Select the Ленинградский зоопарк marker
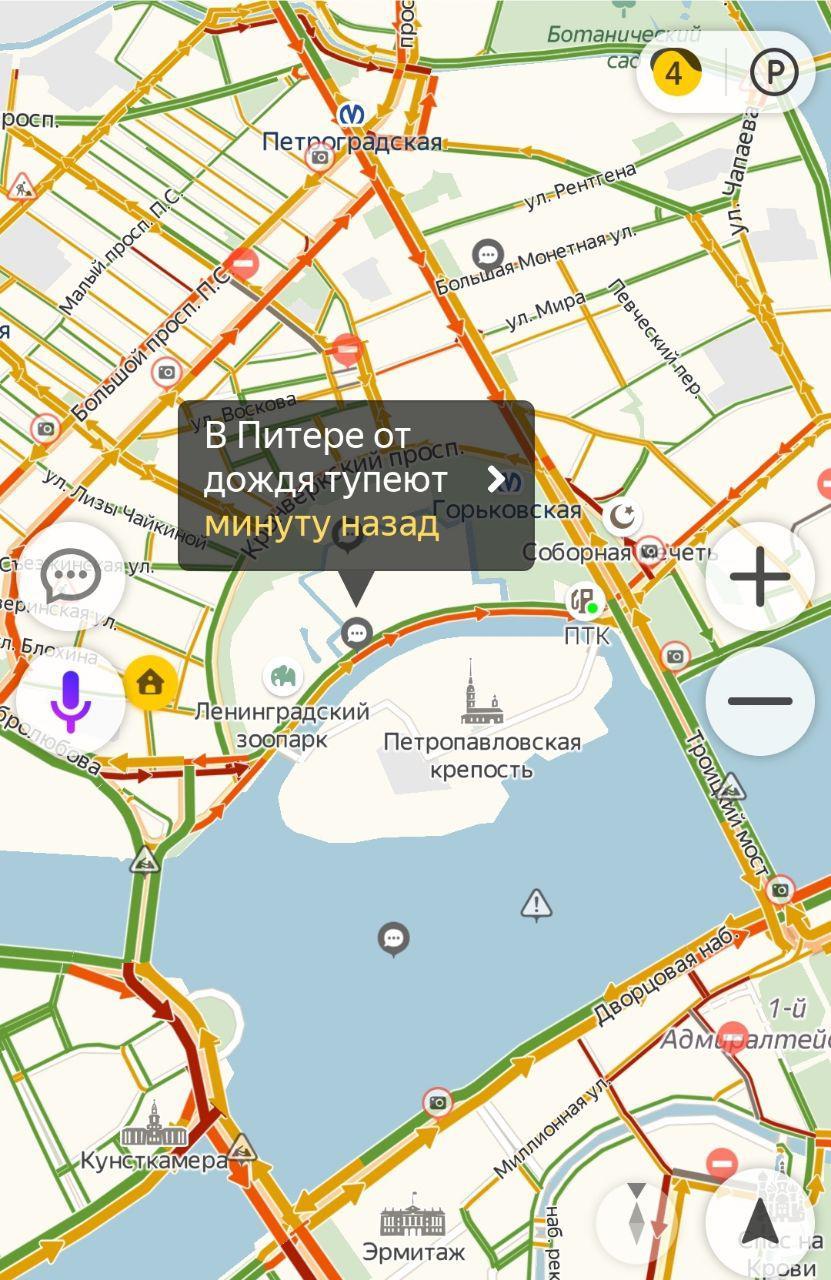The height and width of the screenshot is (1280, 831). (283, 677)
